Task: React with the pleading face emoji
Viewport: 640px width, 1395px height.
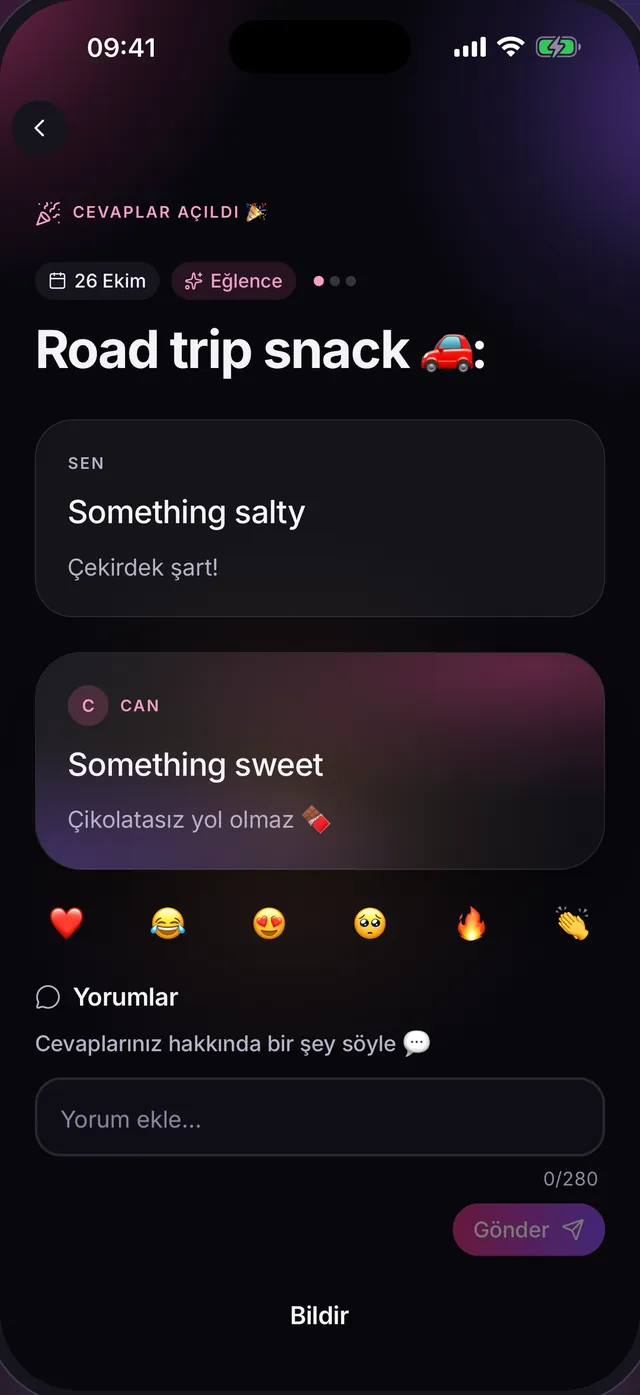Action: tap(370, 923)
